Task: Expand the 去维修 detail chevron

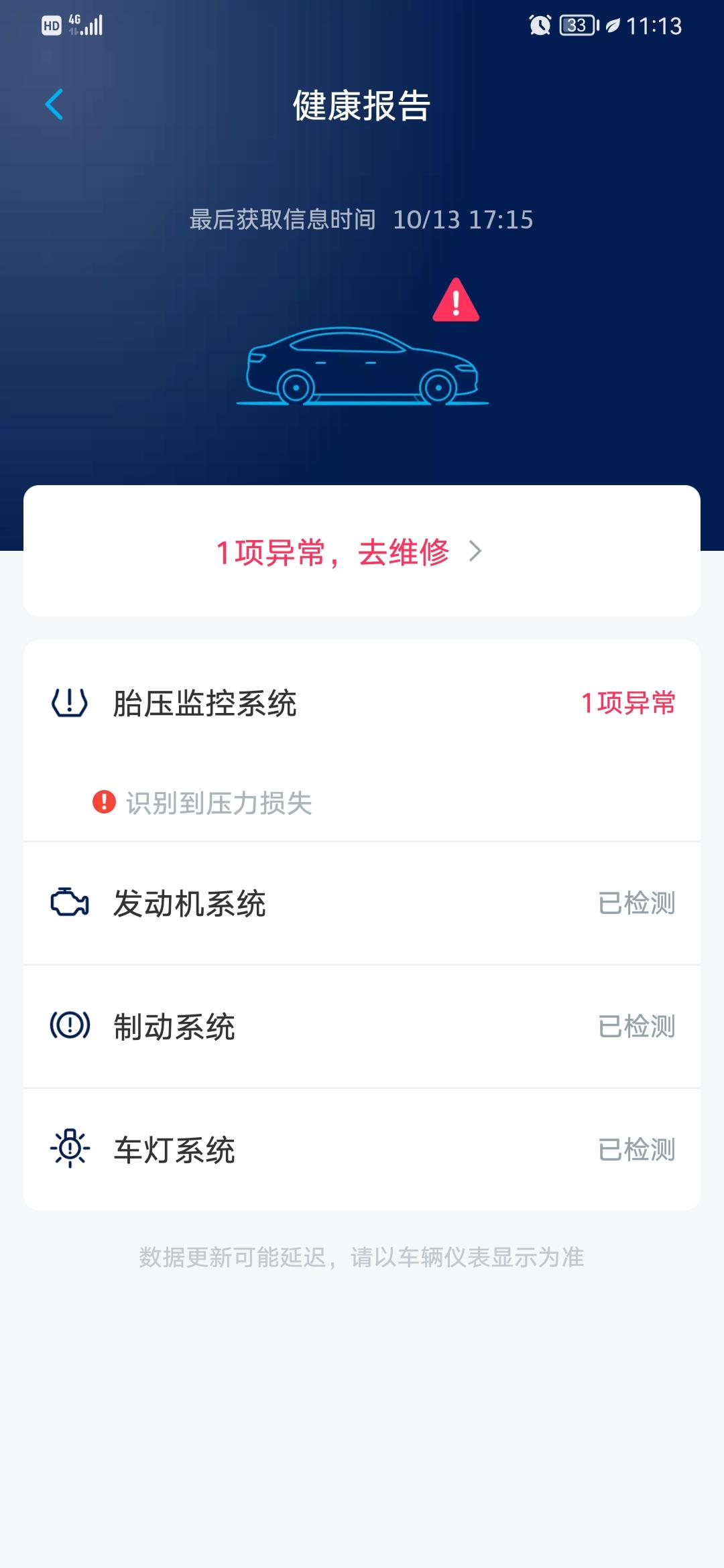Action: (x=477, y=553)
